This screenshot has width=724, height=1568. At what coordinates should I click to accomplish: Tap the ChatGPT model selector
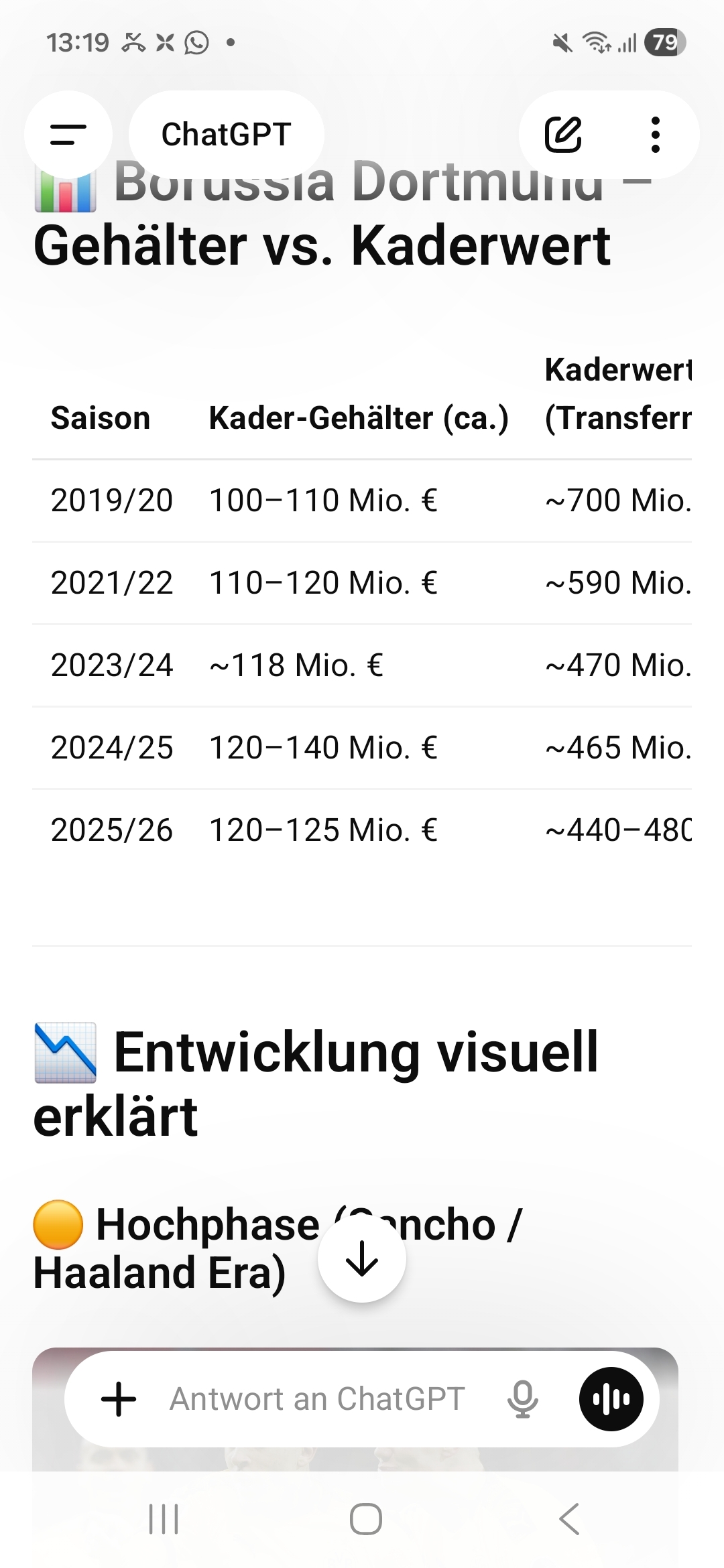226,135
